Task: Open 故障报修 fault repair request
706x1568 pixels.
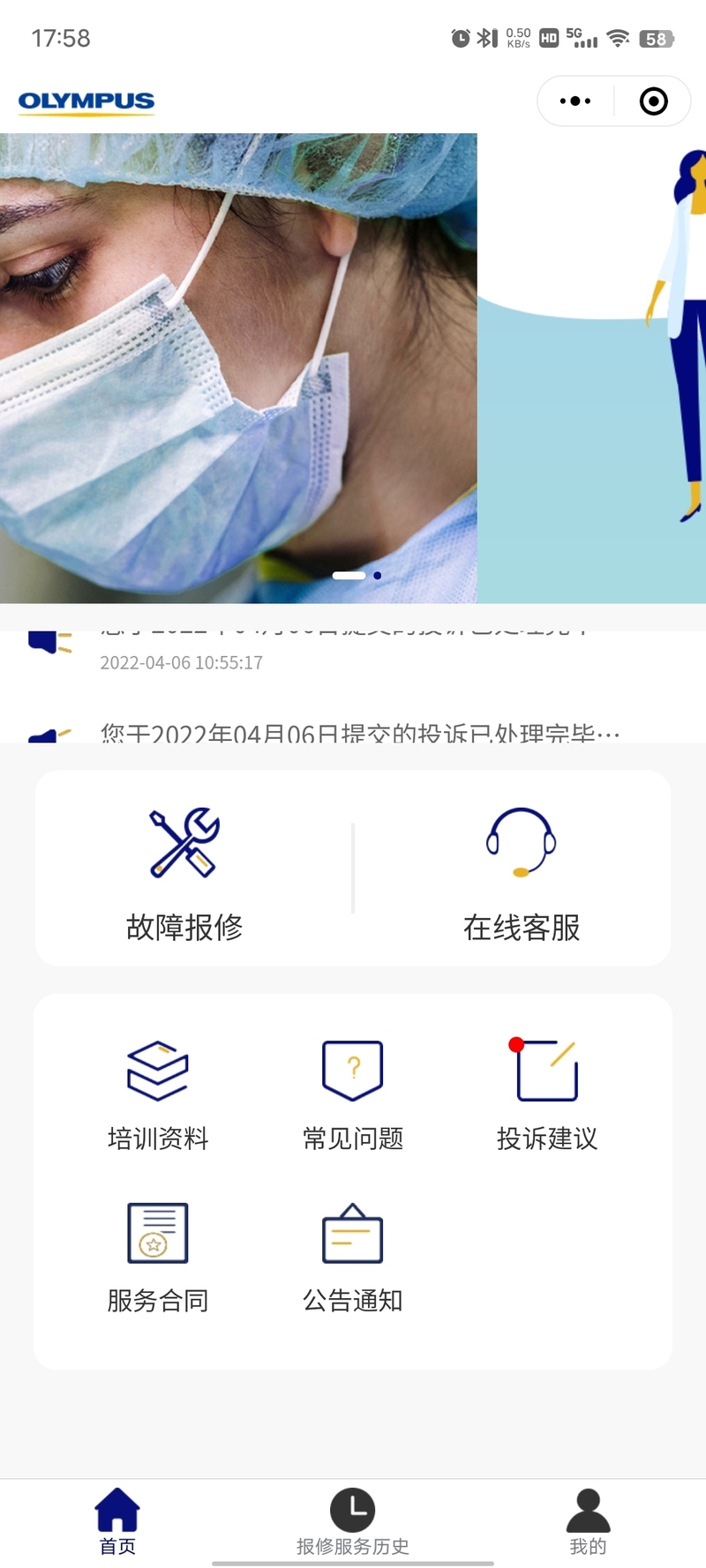Action: click(x=184, y=871)
